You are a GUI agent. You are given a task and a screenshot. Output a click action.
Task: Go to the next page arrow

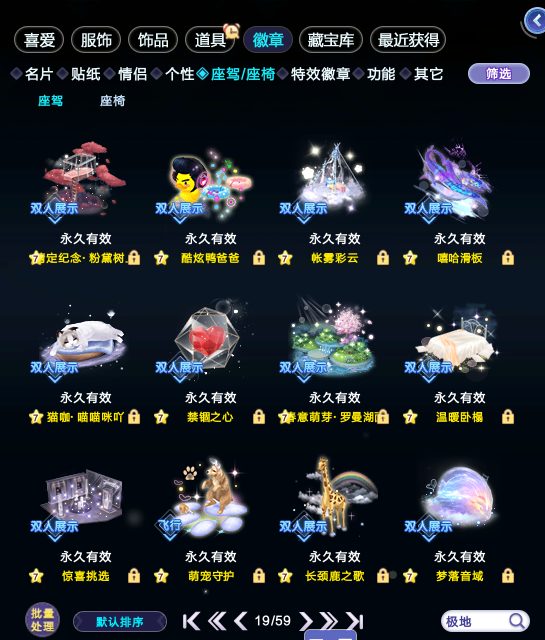click(x=306, y=621)
